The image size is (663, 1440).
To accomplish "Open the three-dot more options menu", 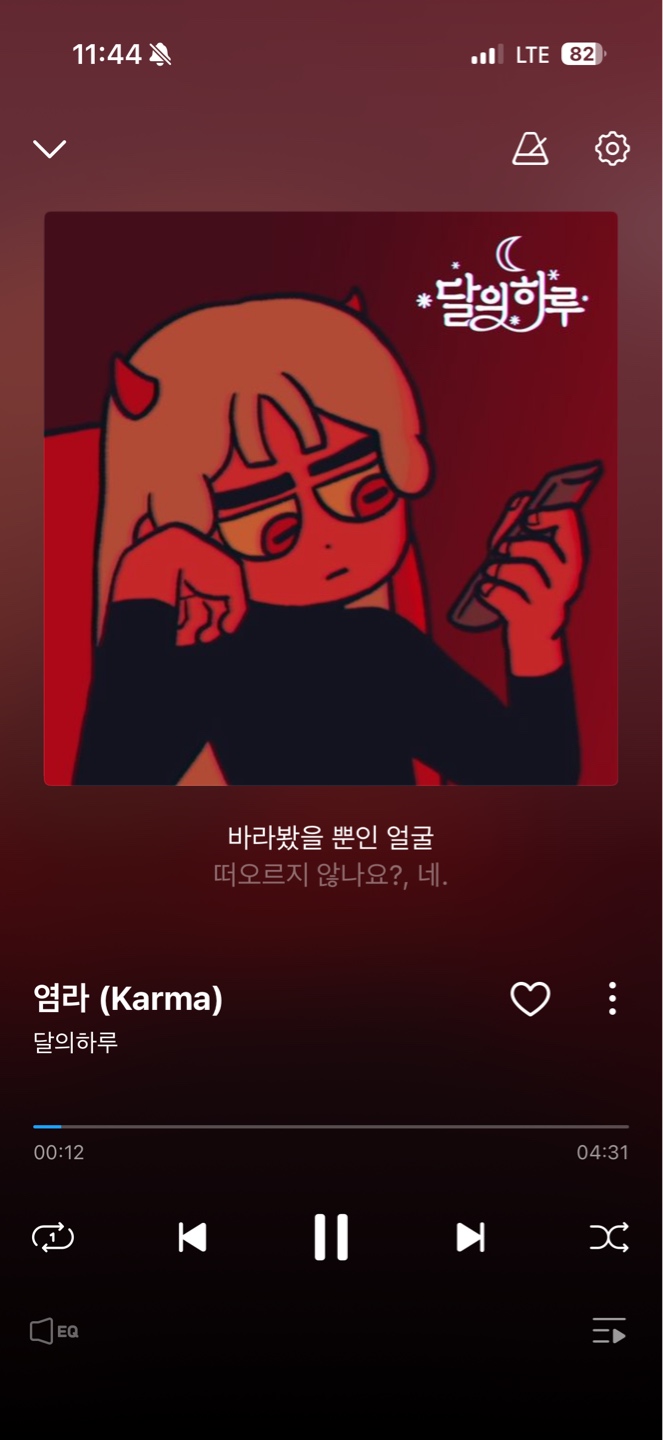I will point(612,998).
